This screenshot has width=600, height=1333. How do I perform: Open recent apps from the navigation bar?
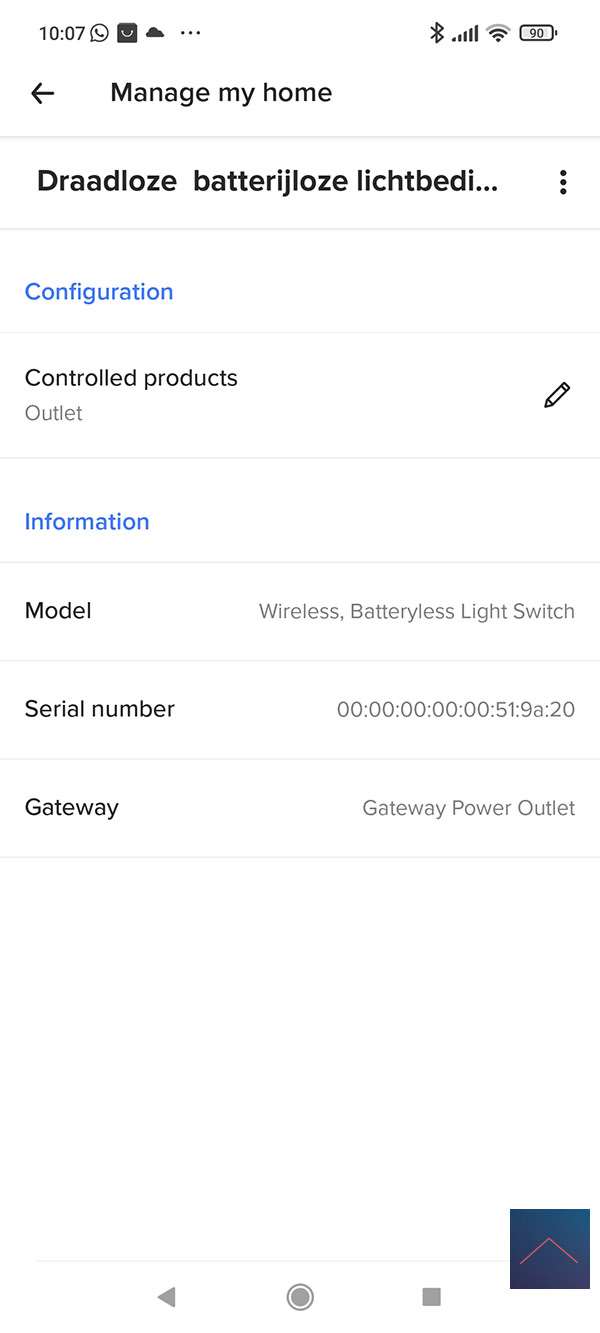click(432, 1297)
